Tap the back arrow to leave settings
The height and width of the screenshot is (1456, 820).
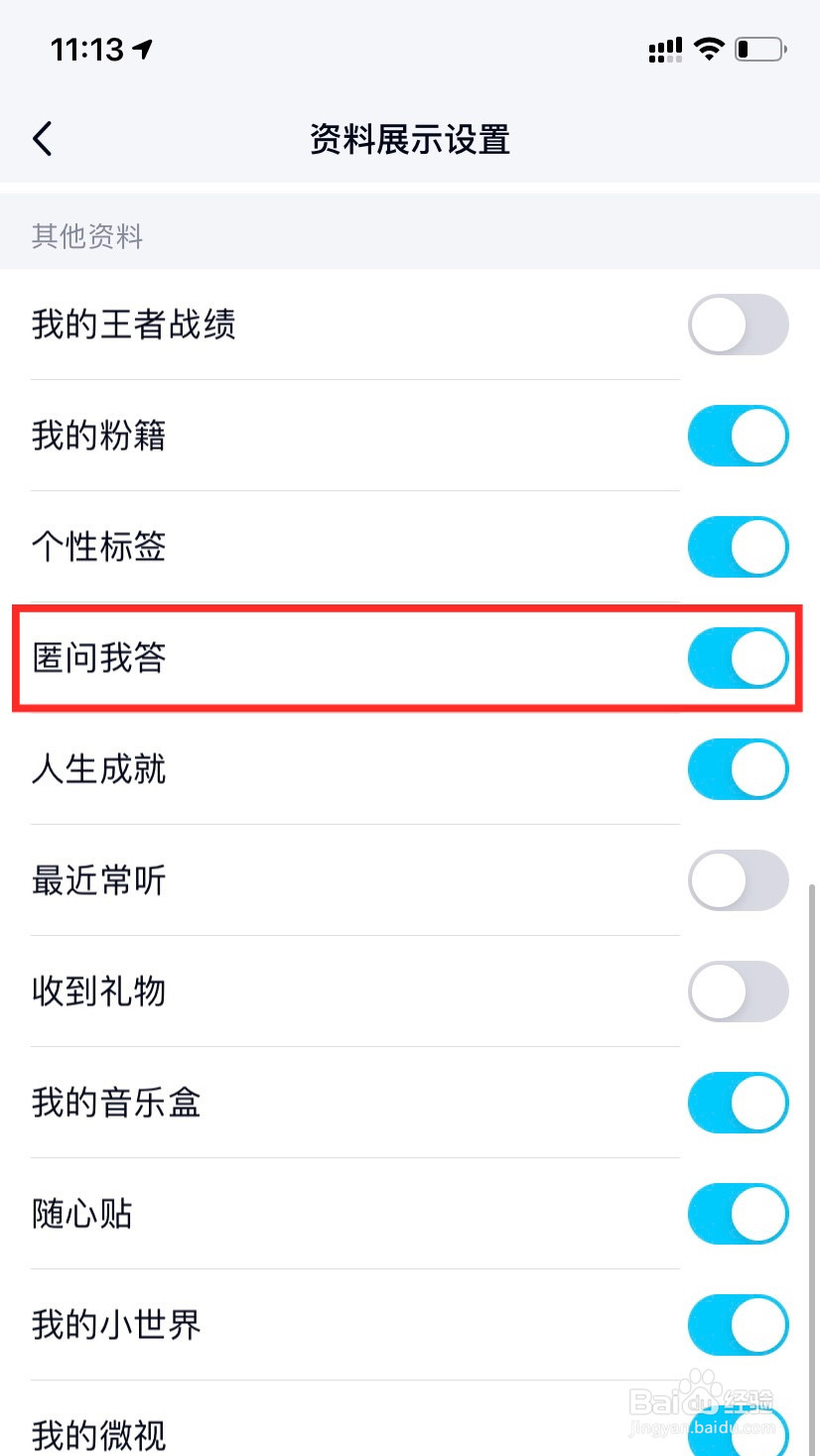pos(42,139)
